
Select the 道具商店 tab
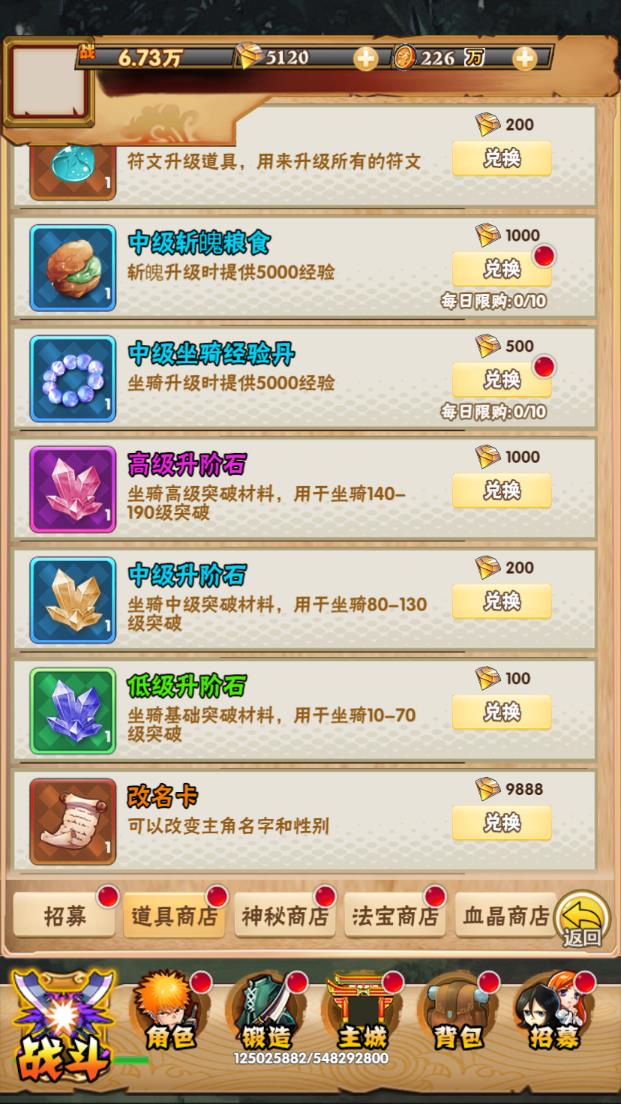[x=174, y=915]
